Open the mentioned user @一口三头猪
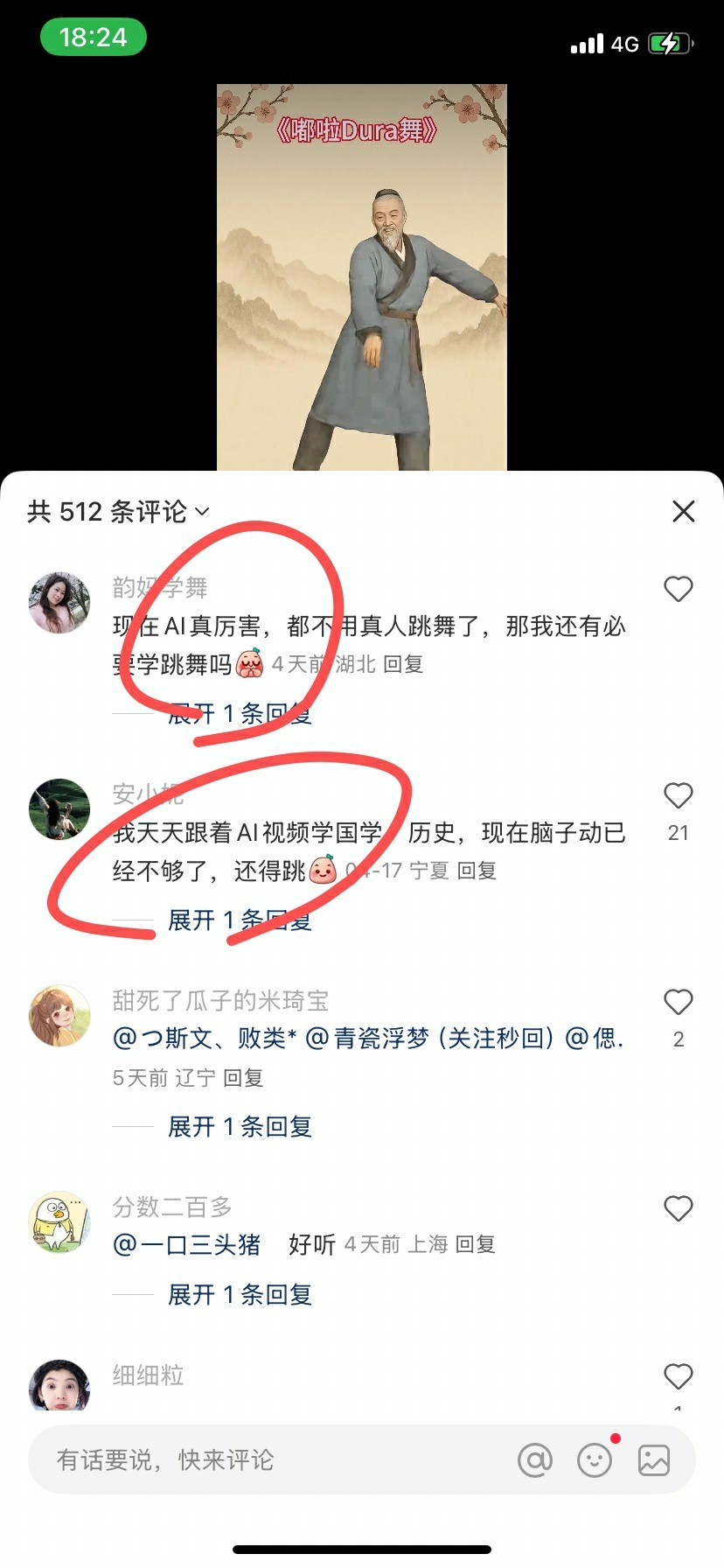 (x=187, y=1244)
